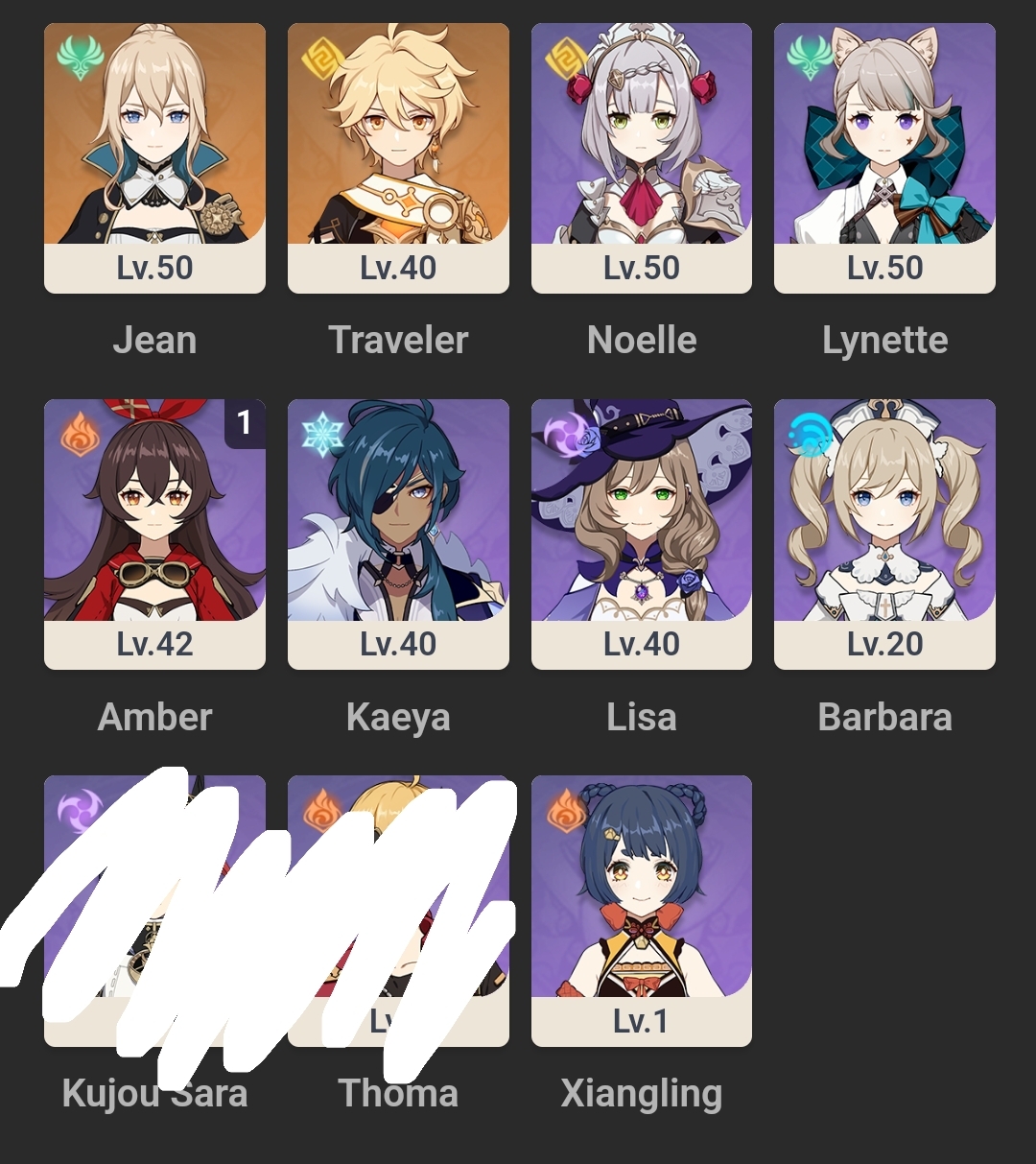This screenshot has height=1164, width=1036.
Task: Select the Traveler character card
Action: [x=398, y=158]
